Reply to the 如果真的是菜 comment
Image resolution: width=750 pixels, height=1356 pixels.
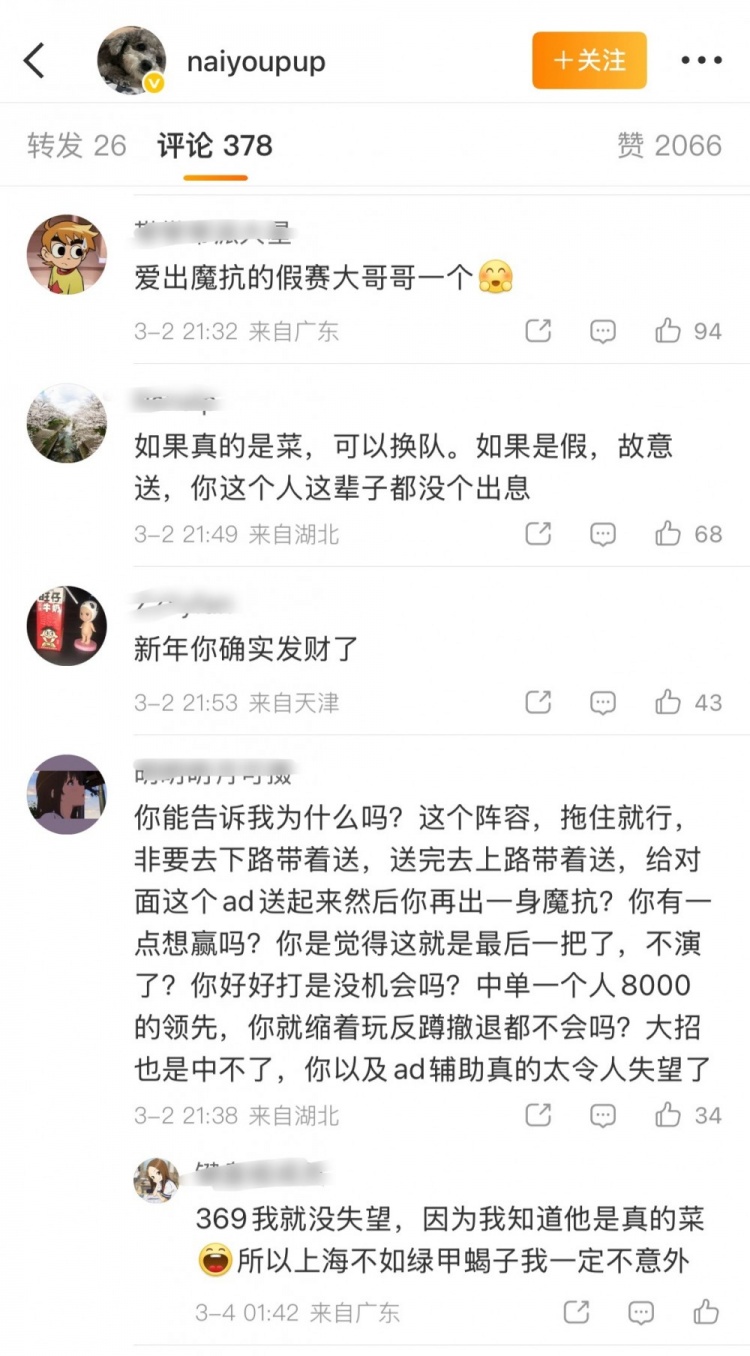602,534
